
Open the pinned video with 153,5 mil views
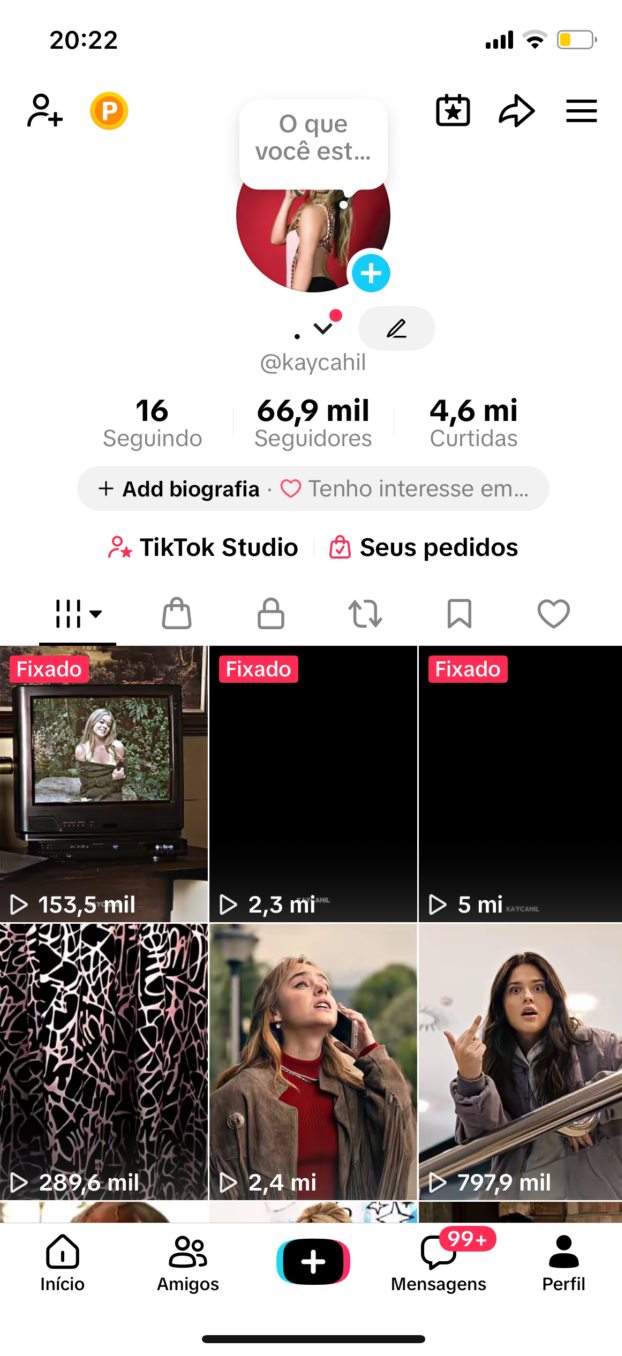pyautogui.click(x=104, y=783)
